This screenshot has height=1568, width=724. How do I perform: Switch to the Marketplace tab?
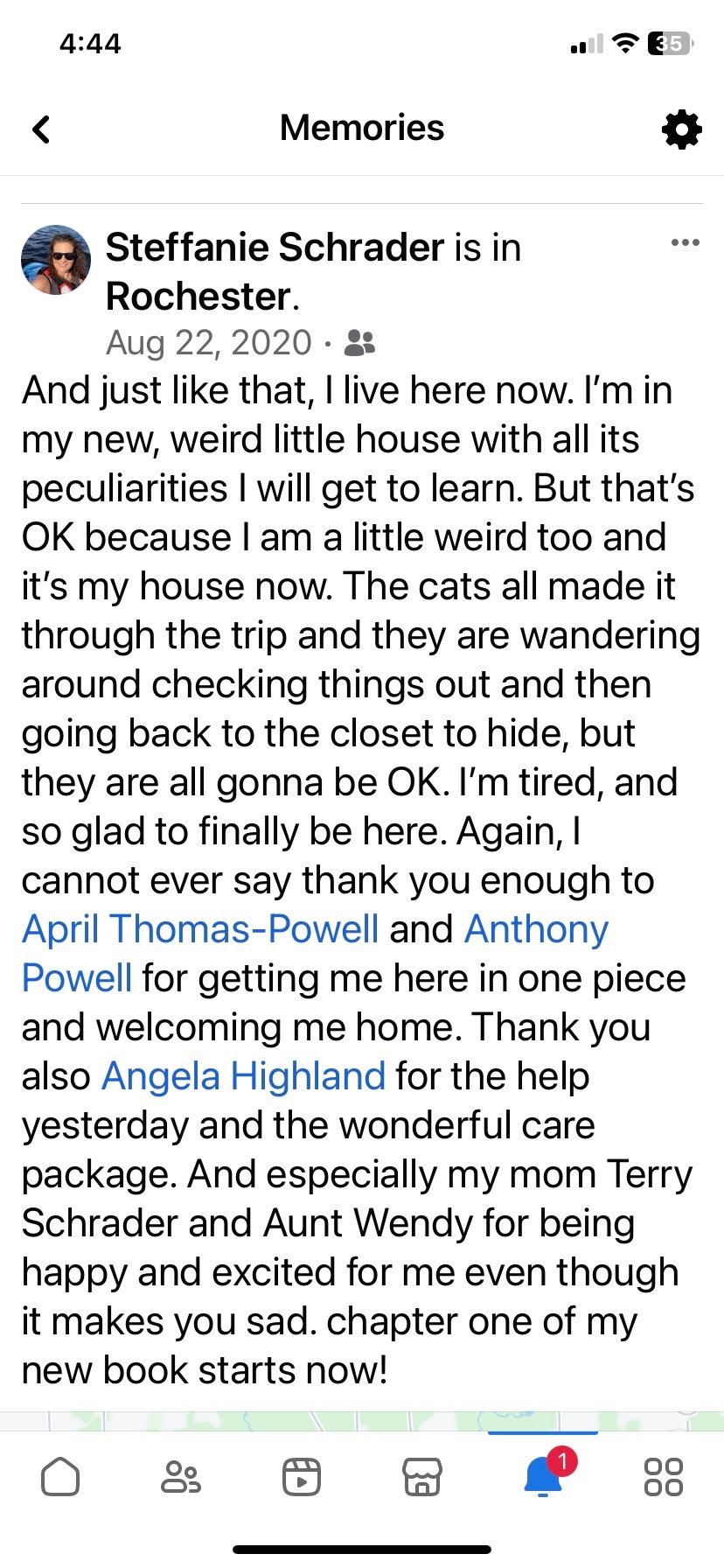[422, 1477]
